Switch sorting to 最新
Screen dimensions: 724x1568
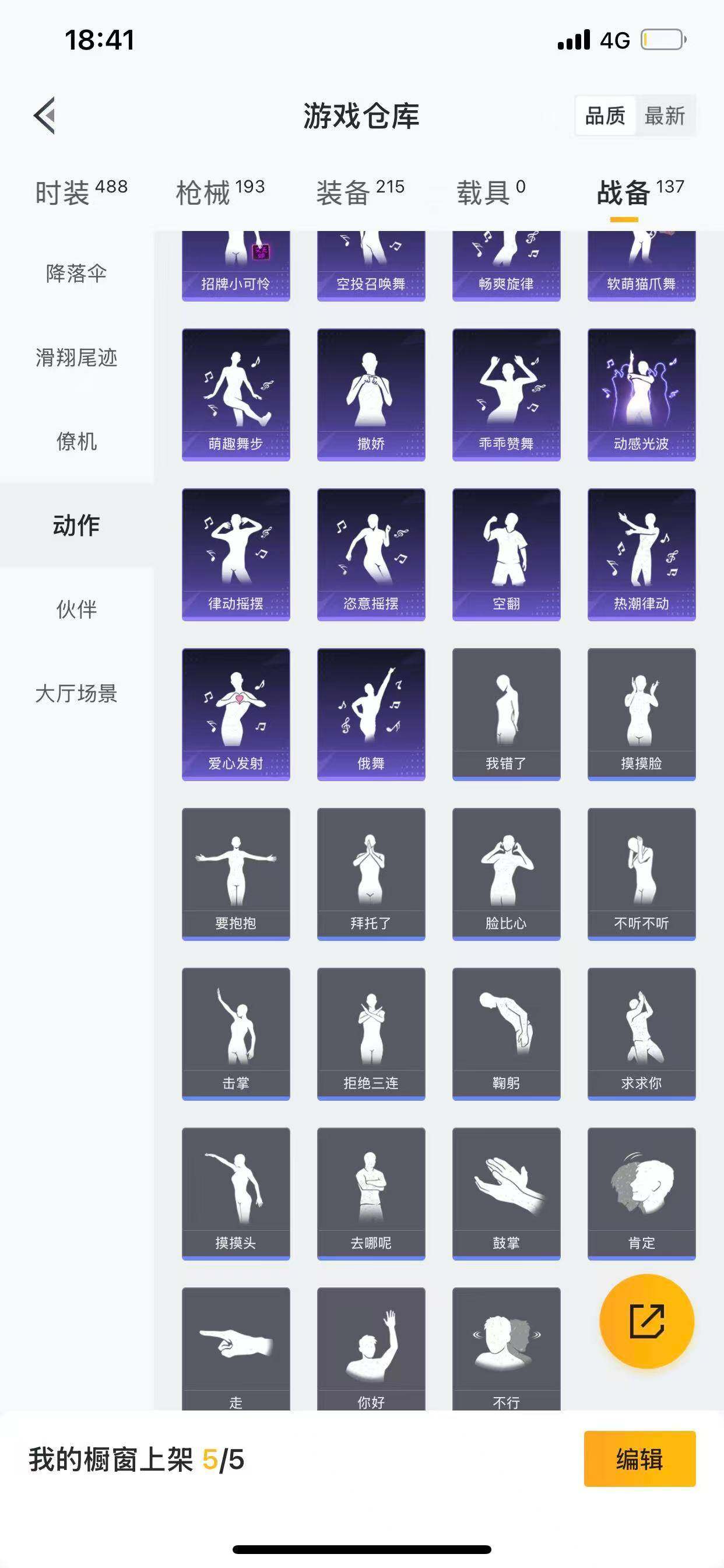[665, 116]
